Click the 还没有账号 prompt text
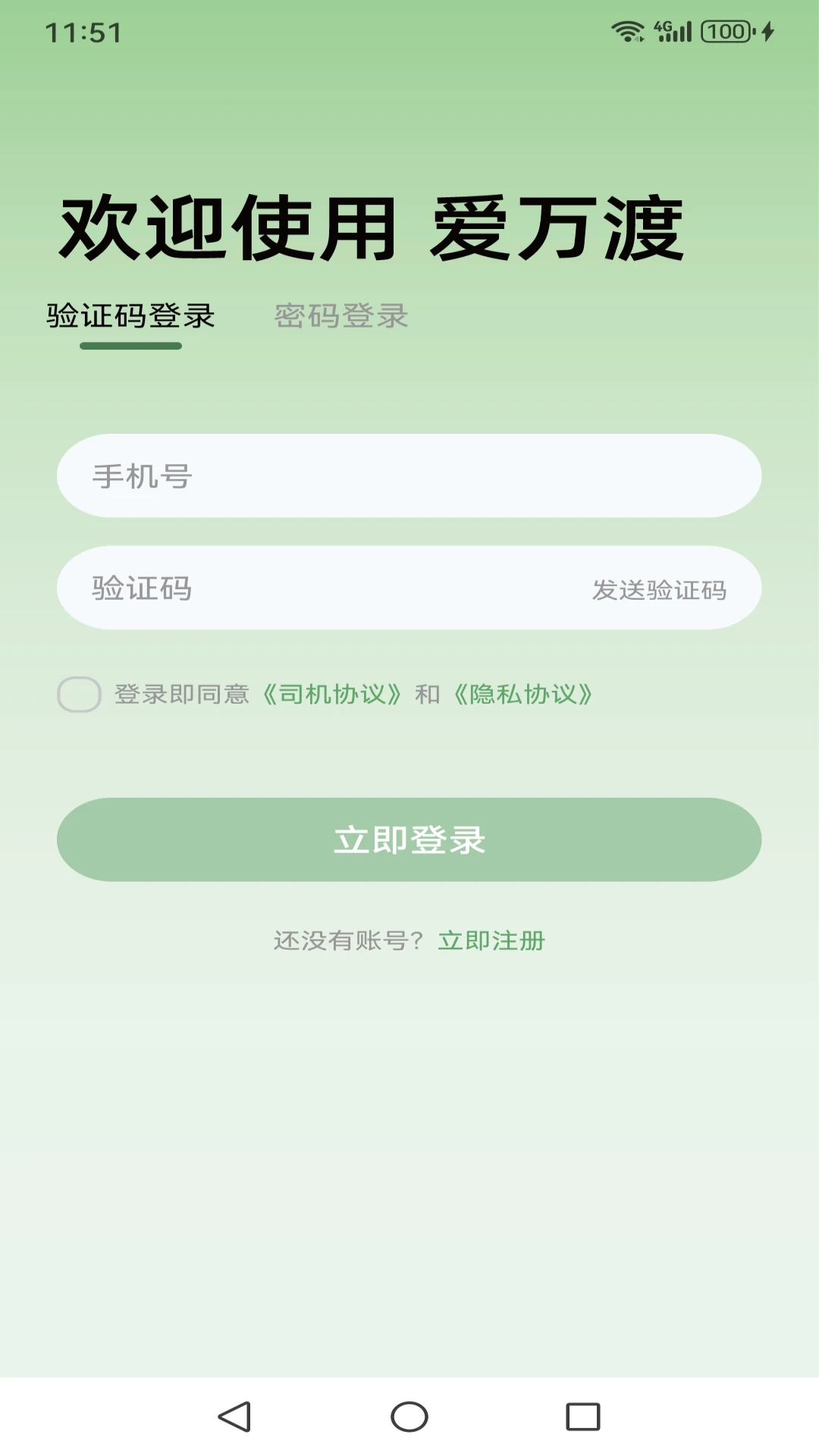 (x=345, y=940)
